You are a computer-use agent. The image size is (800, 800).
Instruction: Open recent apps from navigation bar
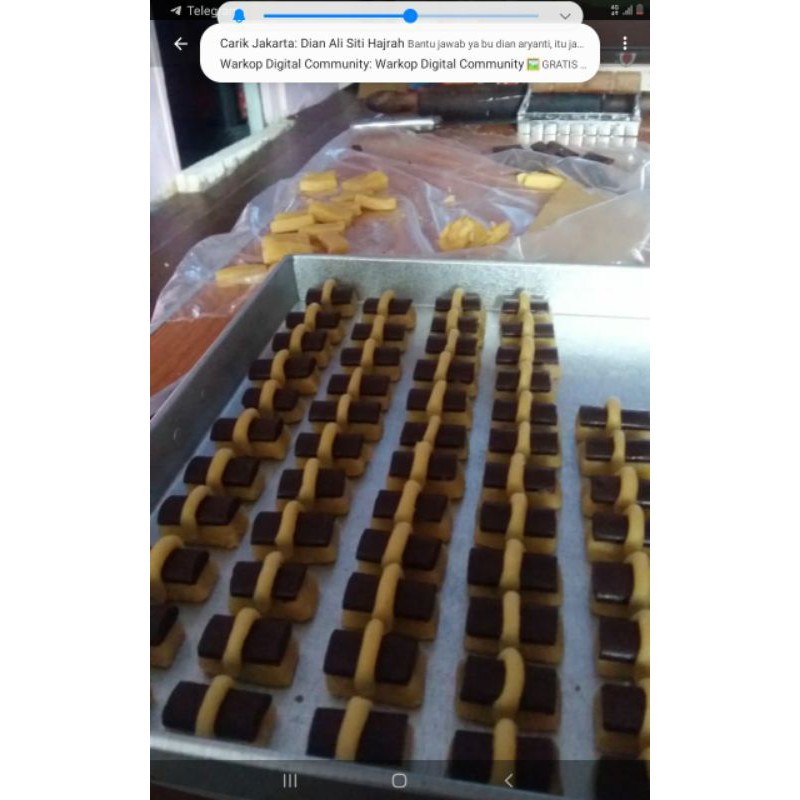(290, 780)
